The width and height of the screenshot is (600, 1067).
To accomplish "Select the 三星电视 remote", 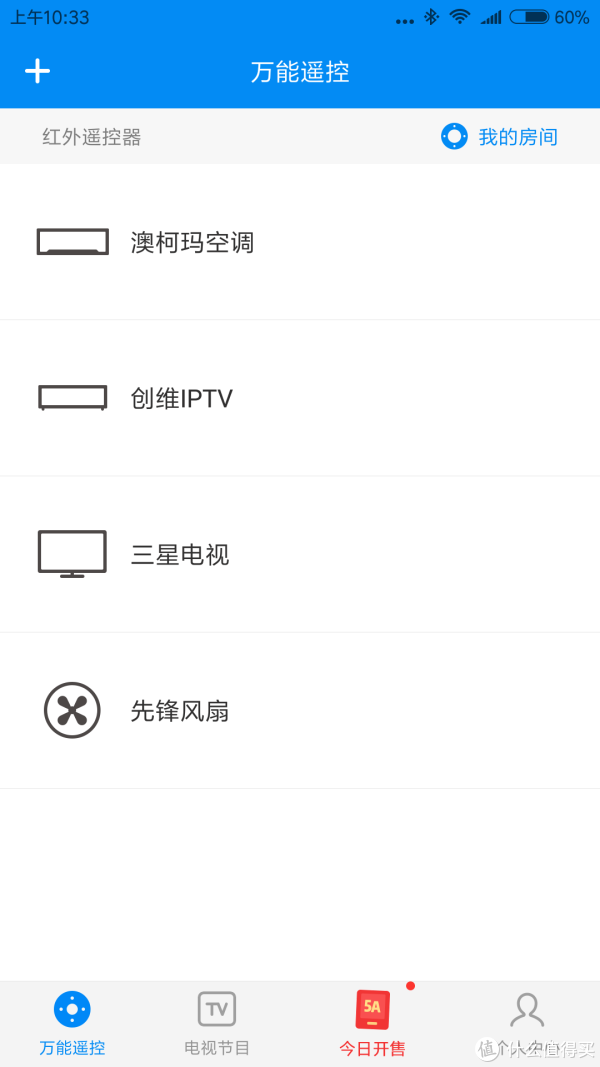I will pyautogui.click(x=300, y=555).
